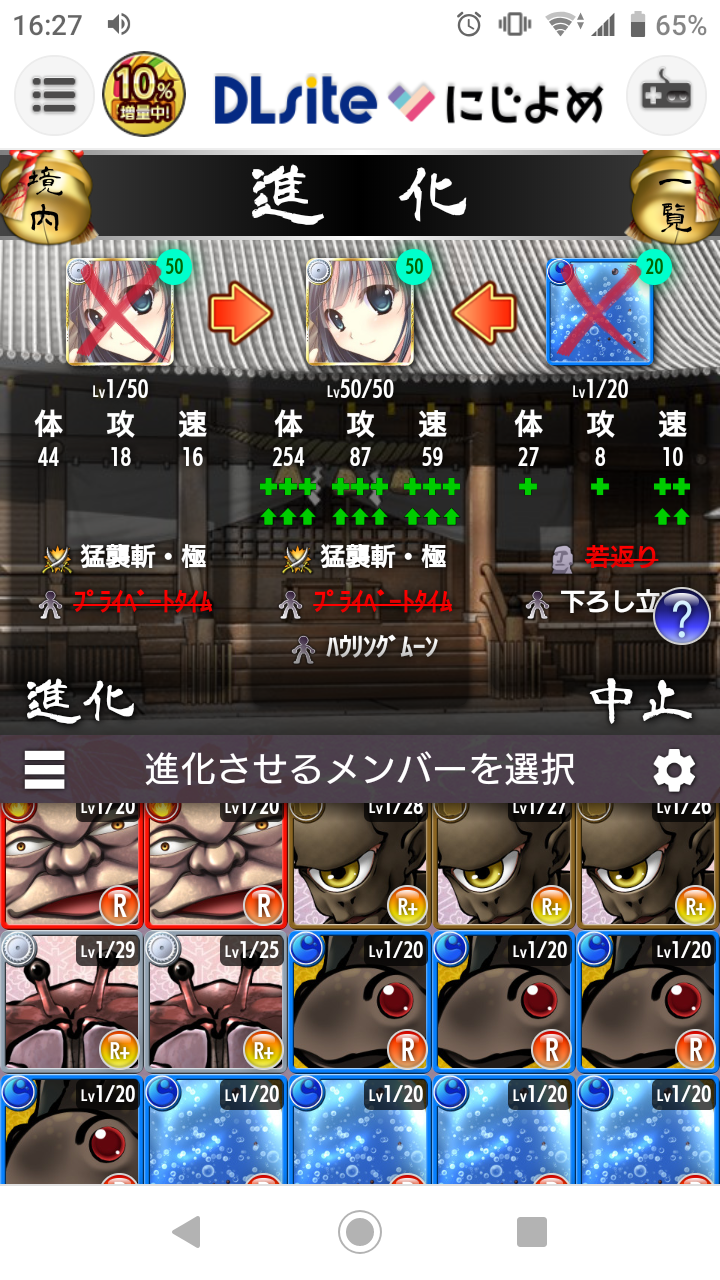720x1280 pixels.
Task: Open member selection gear settings
Action: click(x=673, y=770)
